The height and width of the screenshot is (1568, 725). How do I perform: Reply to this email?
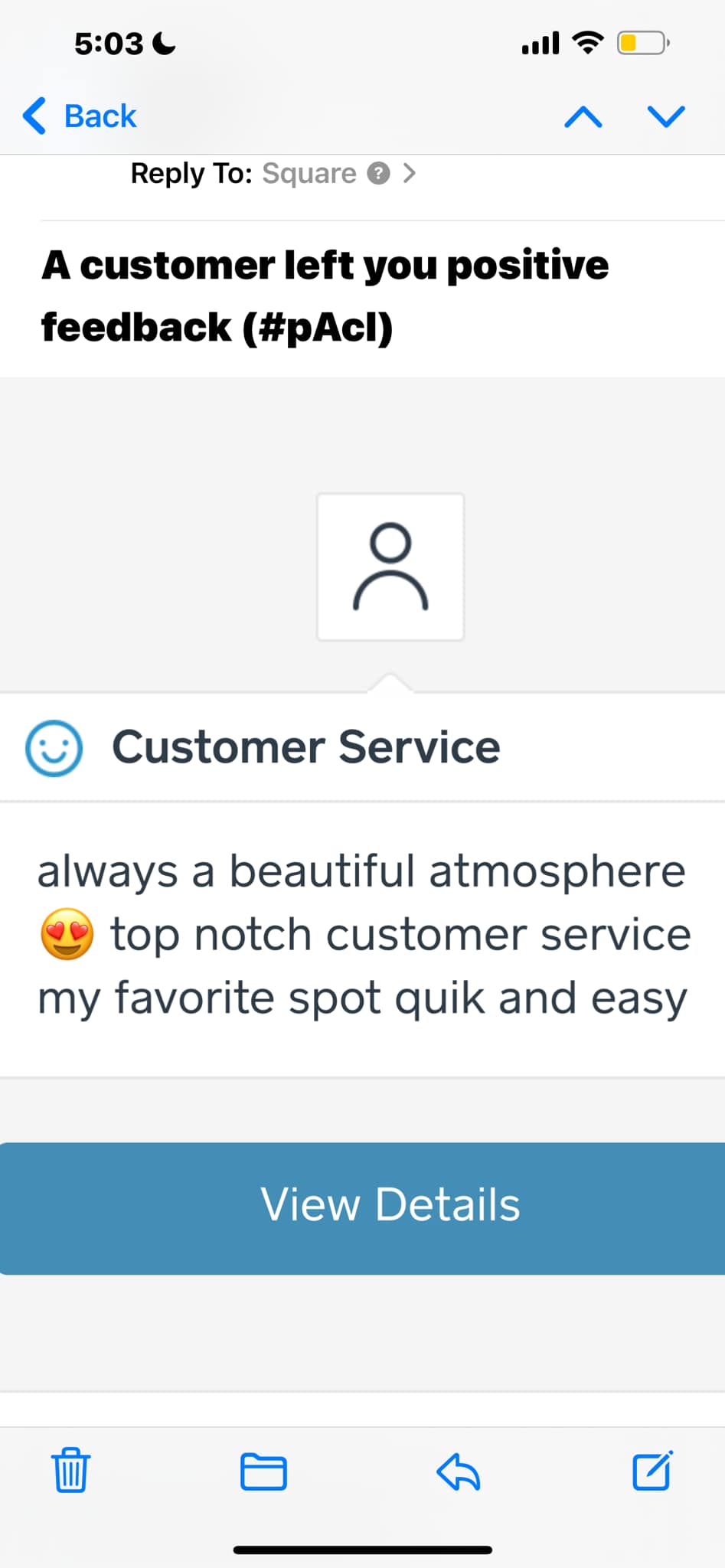tap(458, 1471)
